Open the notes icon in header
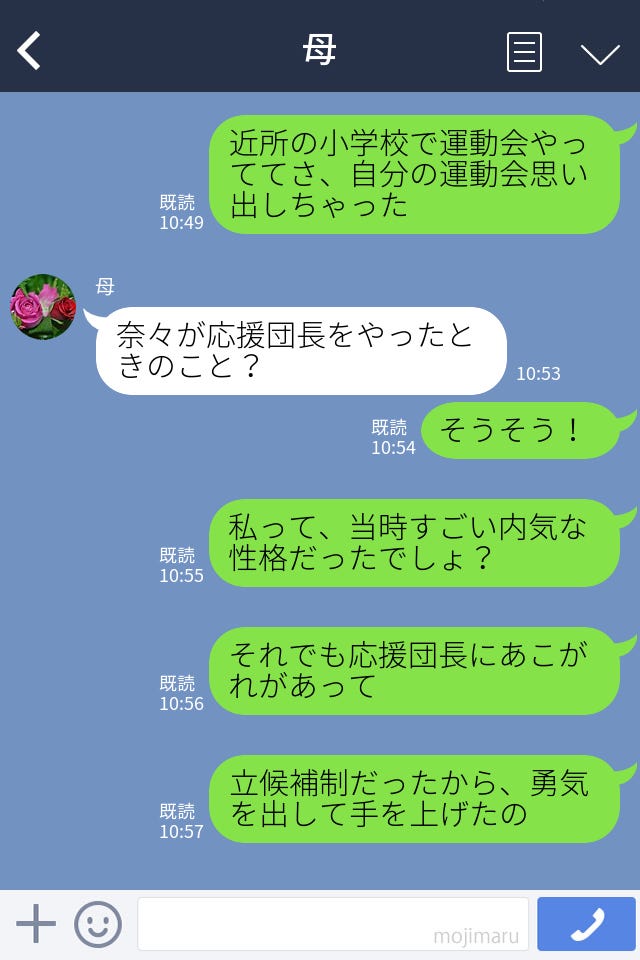Screen dimensions: 640x960 (524, 52)
